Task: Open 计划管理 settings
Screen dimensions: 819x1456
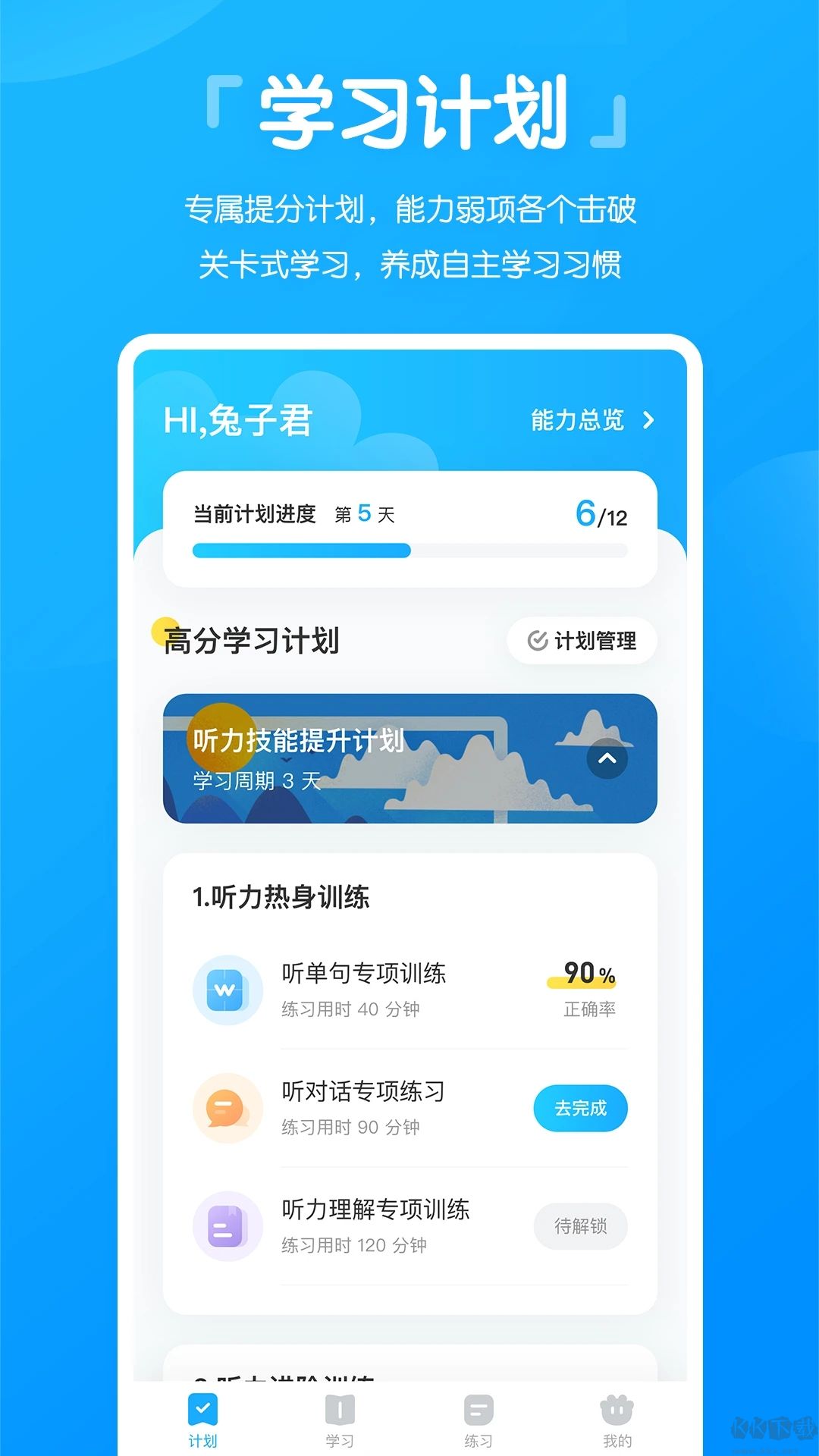Action: click(x=581, y=641)
